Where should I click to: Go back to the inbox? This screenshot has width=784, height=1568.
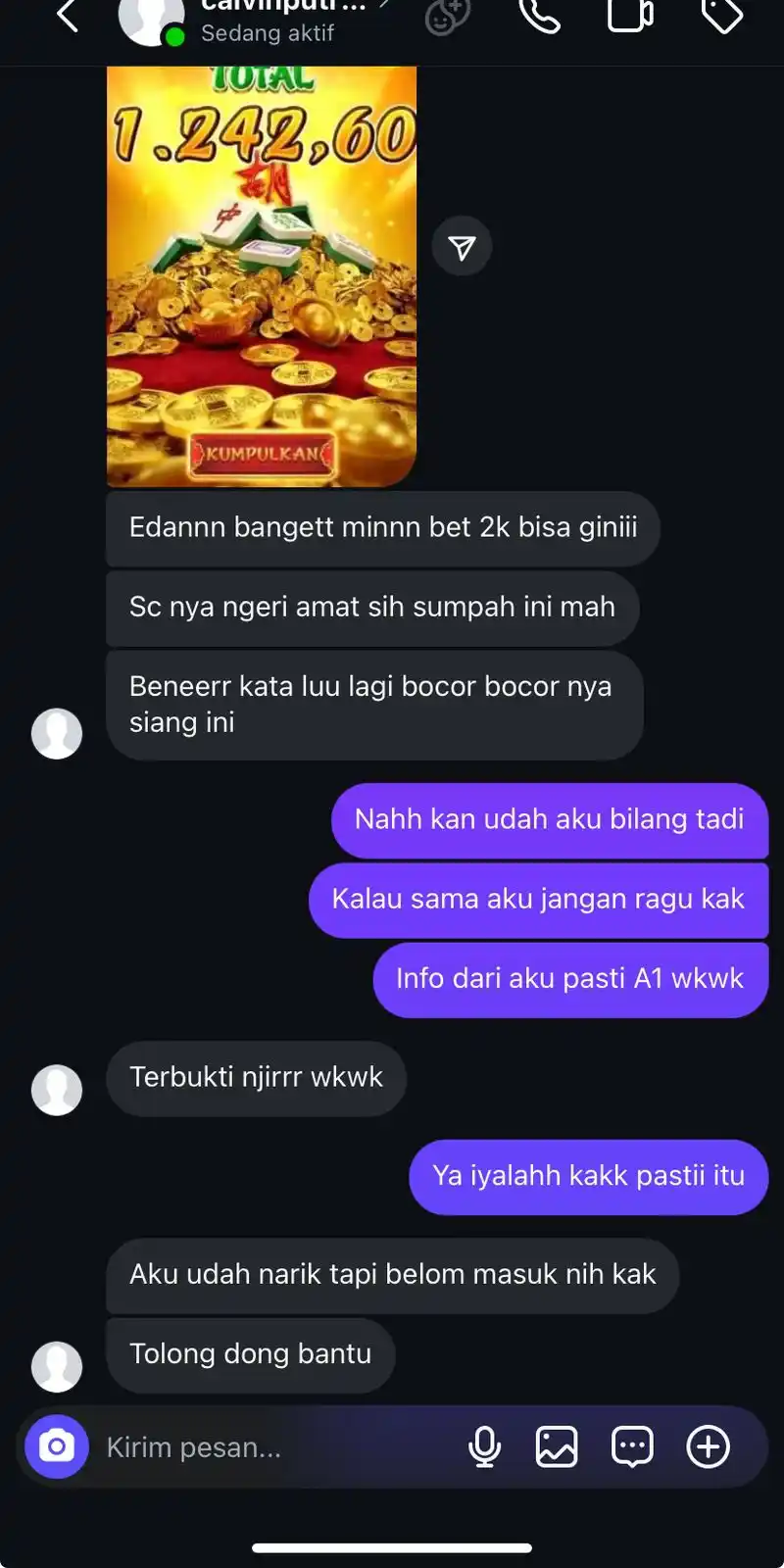[x=67, y=16]
